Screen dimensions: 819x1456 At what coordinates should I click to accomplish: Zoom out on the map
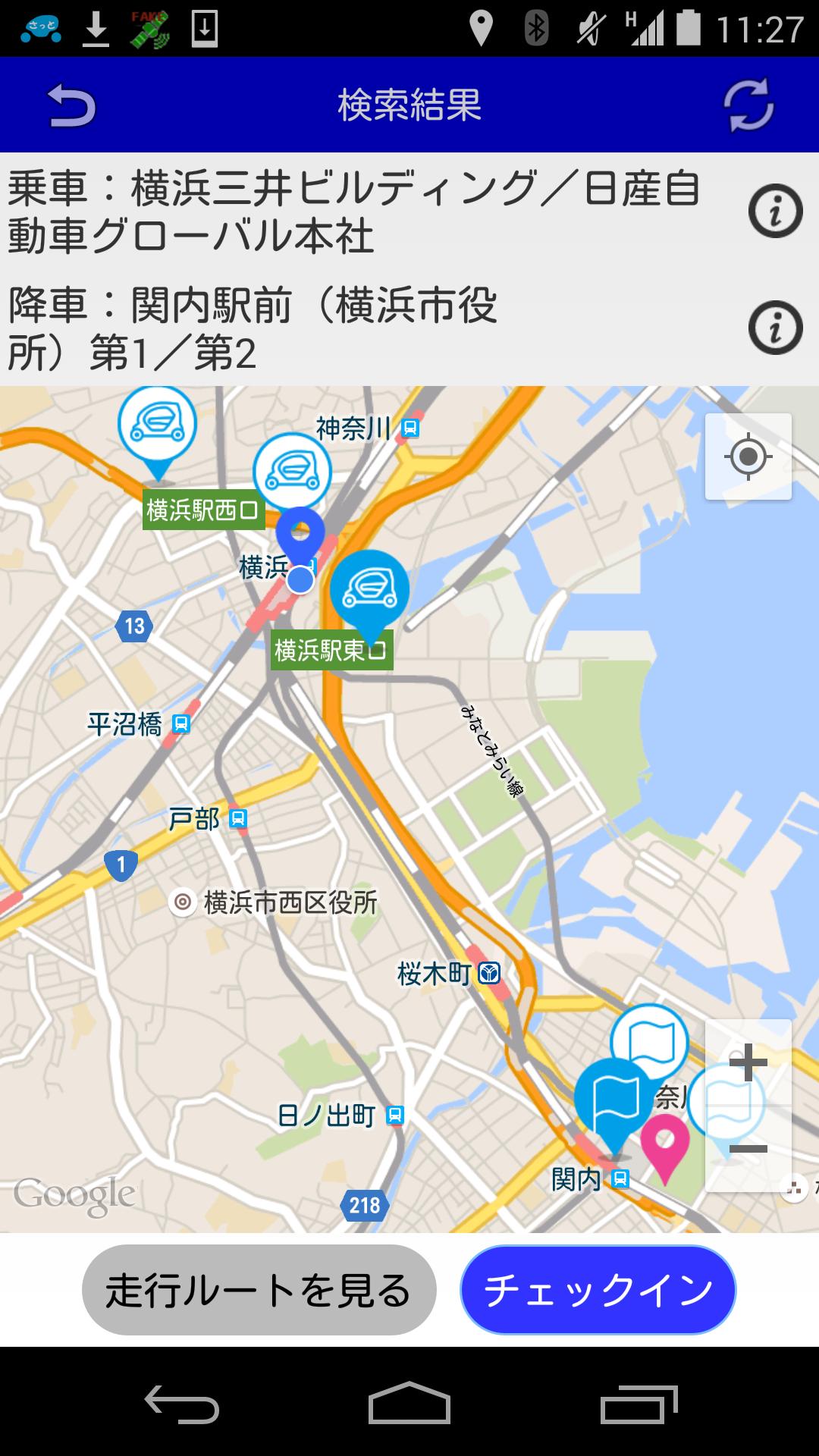(748, 1149)
